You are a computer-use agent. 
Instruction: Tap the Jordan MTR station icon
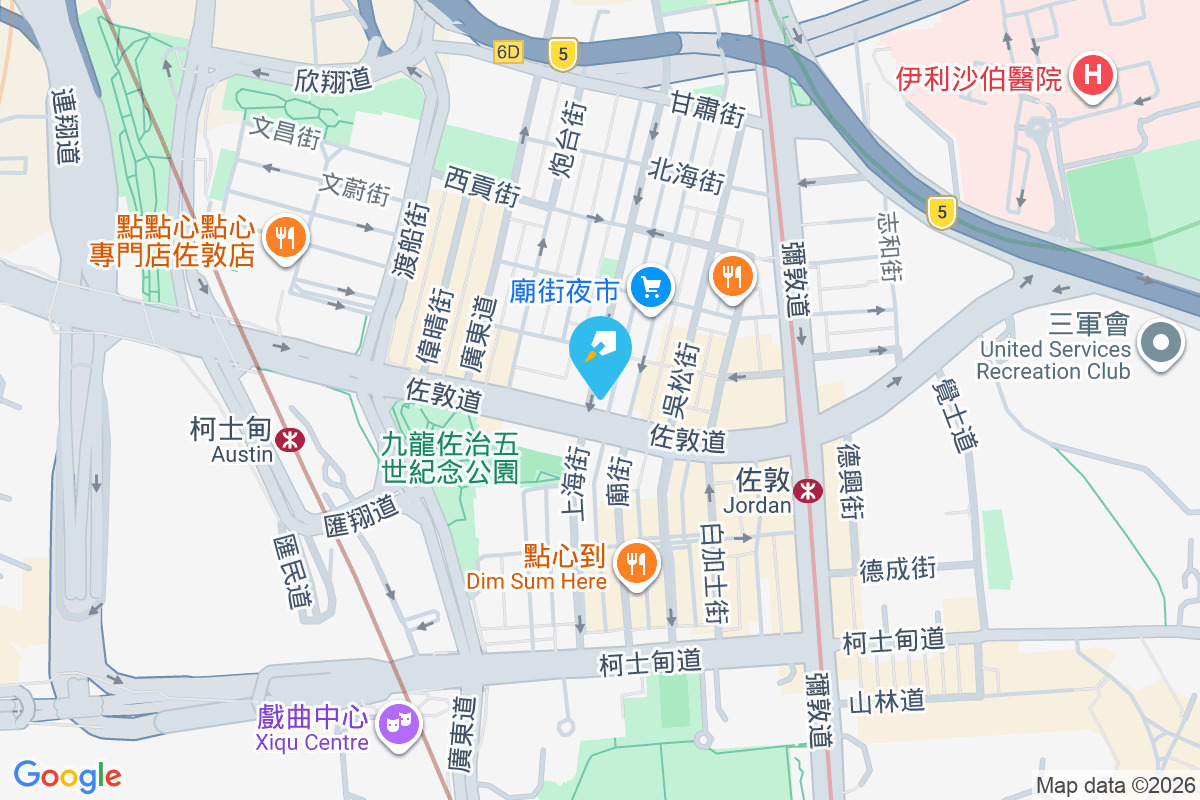pyautogui.click(x=807, y=491)
